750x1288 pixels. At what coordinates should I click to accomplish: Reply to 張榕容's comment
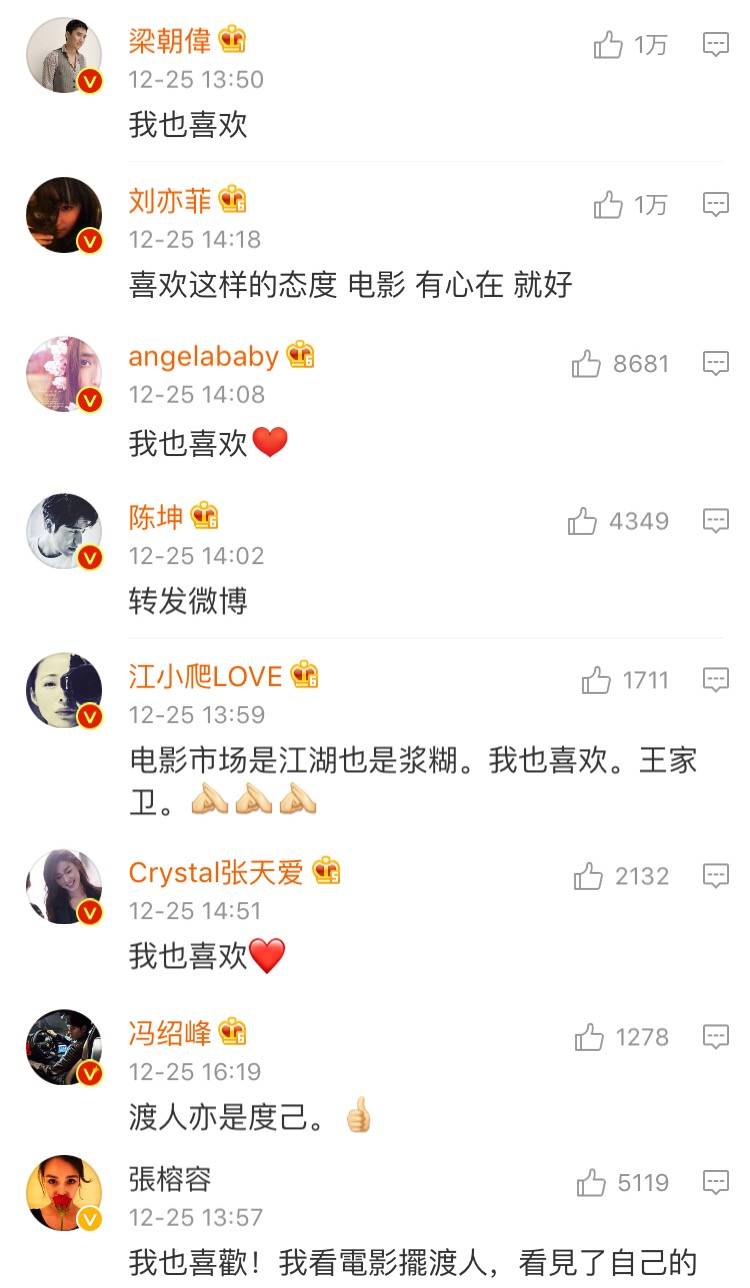715,1183
